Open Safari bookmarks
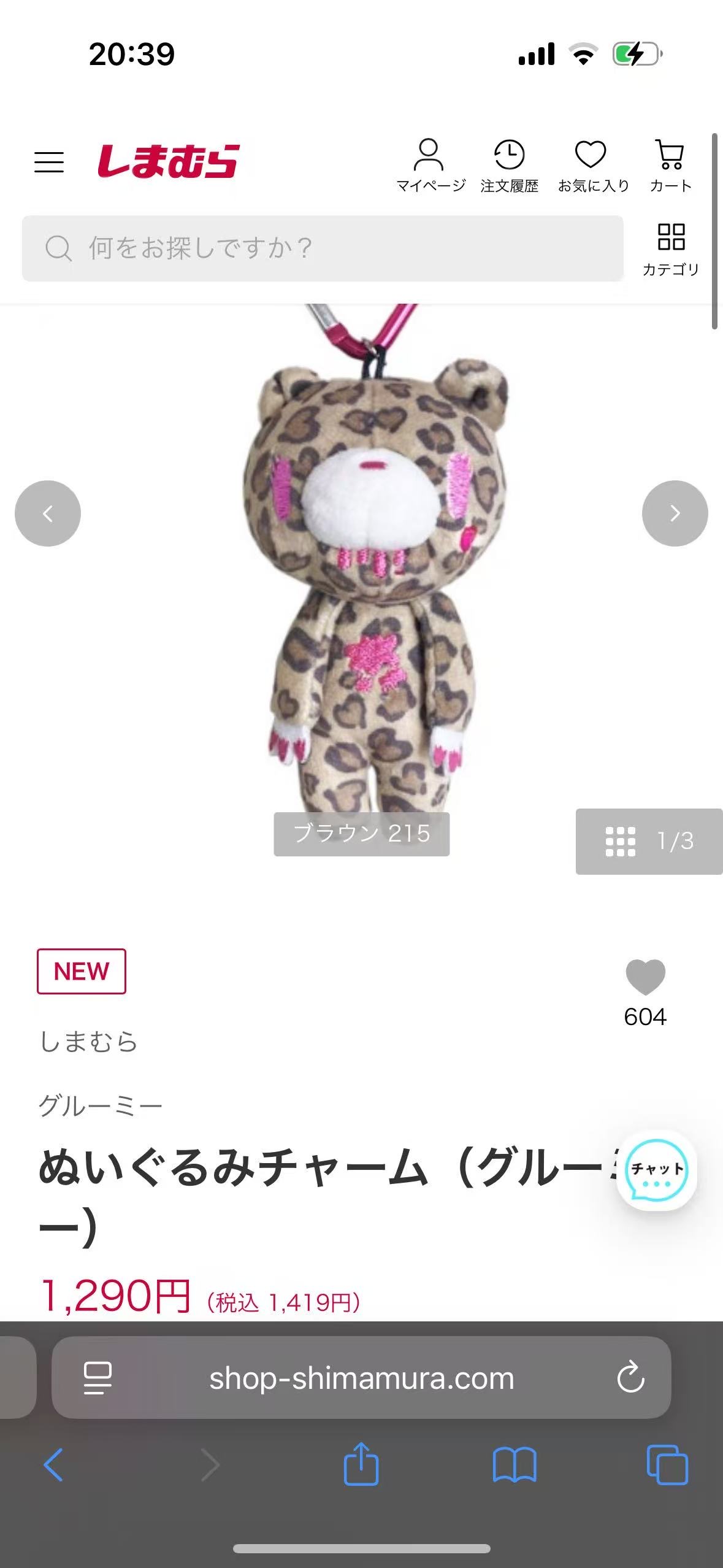 tap(515, 1465)
